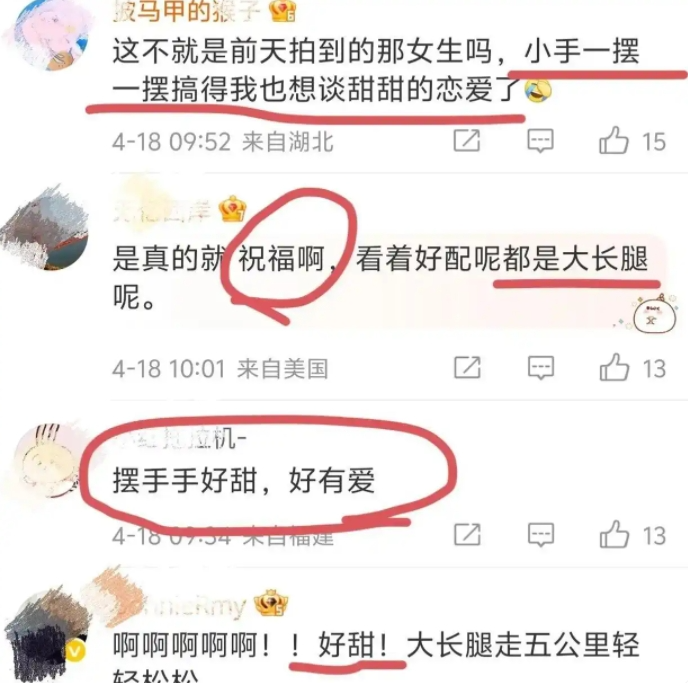Image resolution: width=688 pixels, height=683 pixels.
Task: Reply to the comment from 湖北
Action: click(541, 141)
